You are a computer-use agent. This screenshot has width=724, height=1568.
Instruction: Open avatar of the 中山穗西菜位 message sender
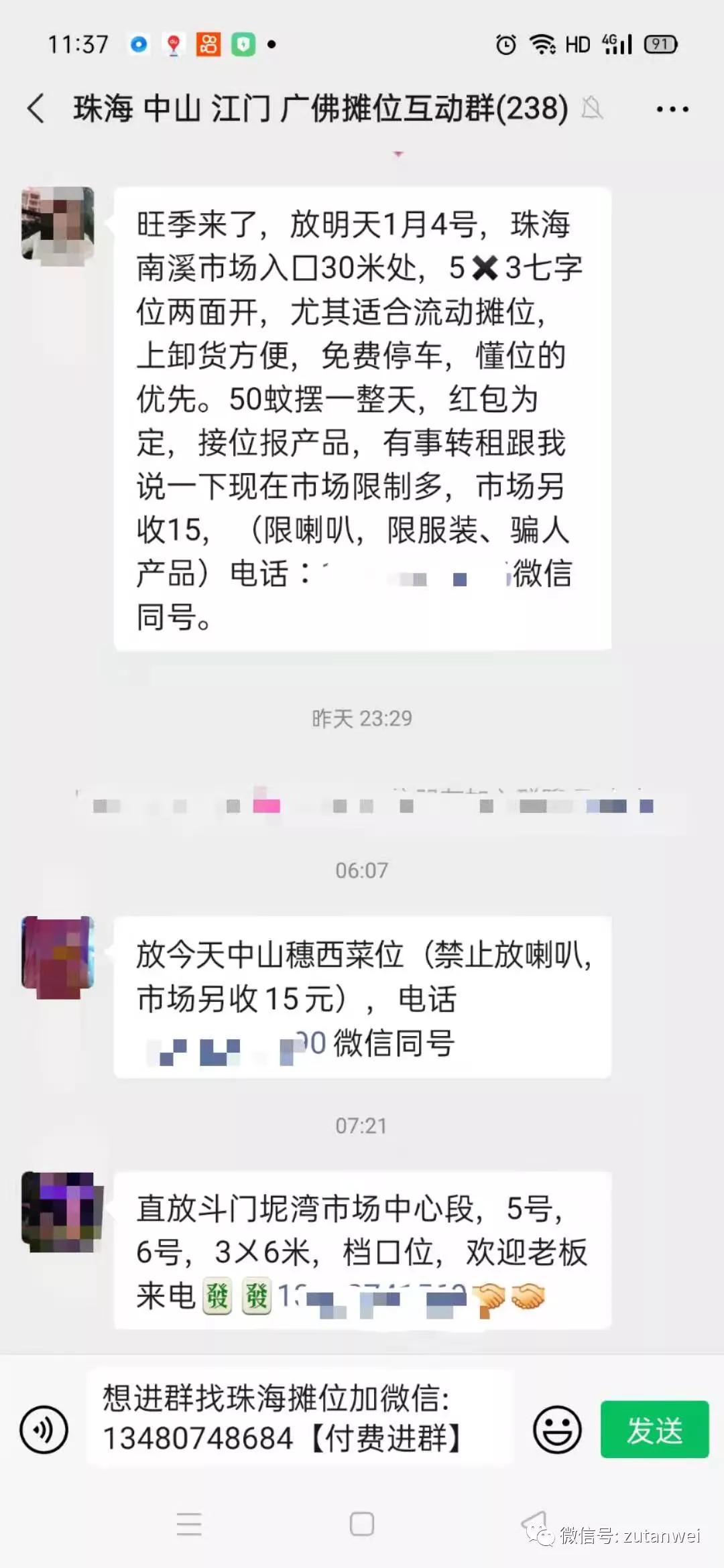pos(58,952)
